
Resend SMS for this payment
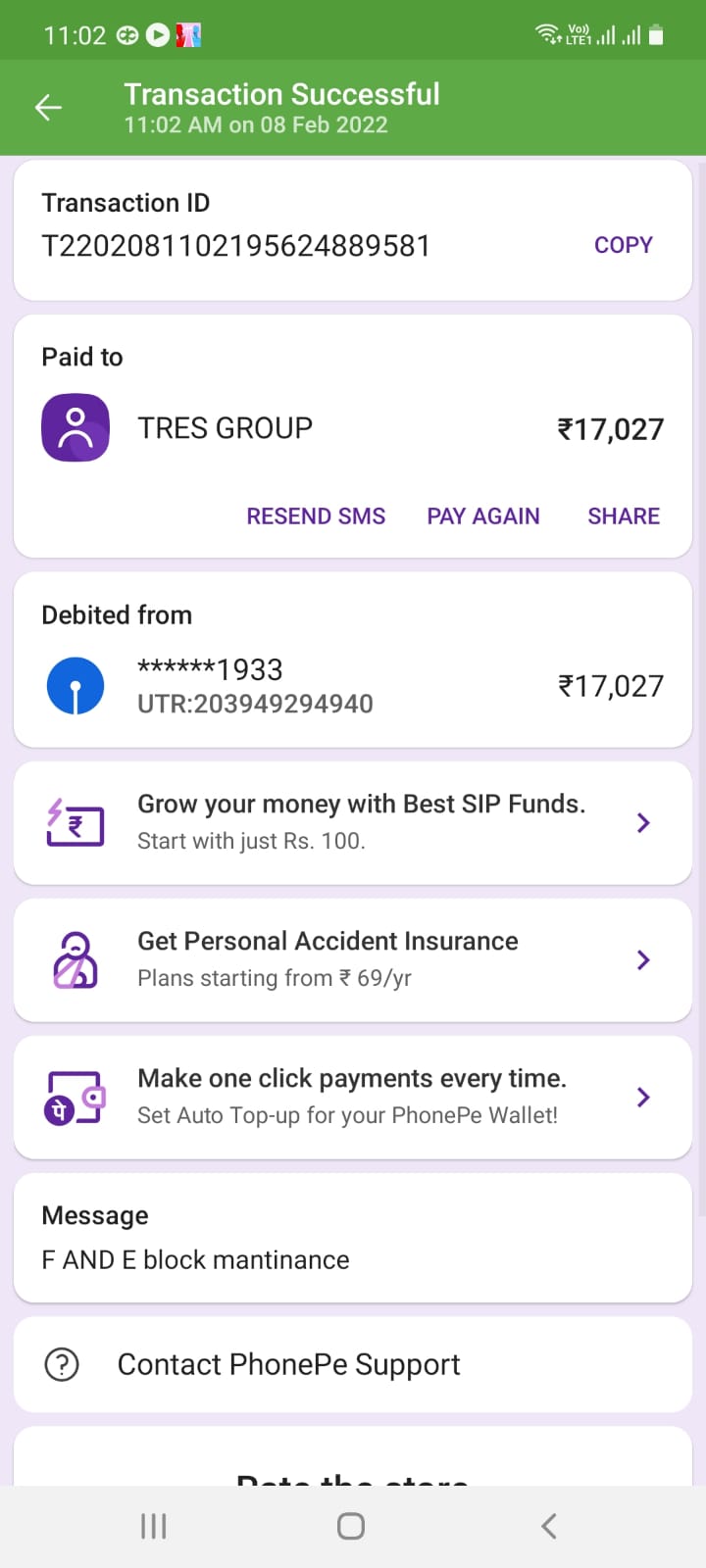point(316,516)
